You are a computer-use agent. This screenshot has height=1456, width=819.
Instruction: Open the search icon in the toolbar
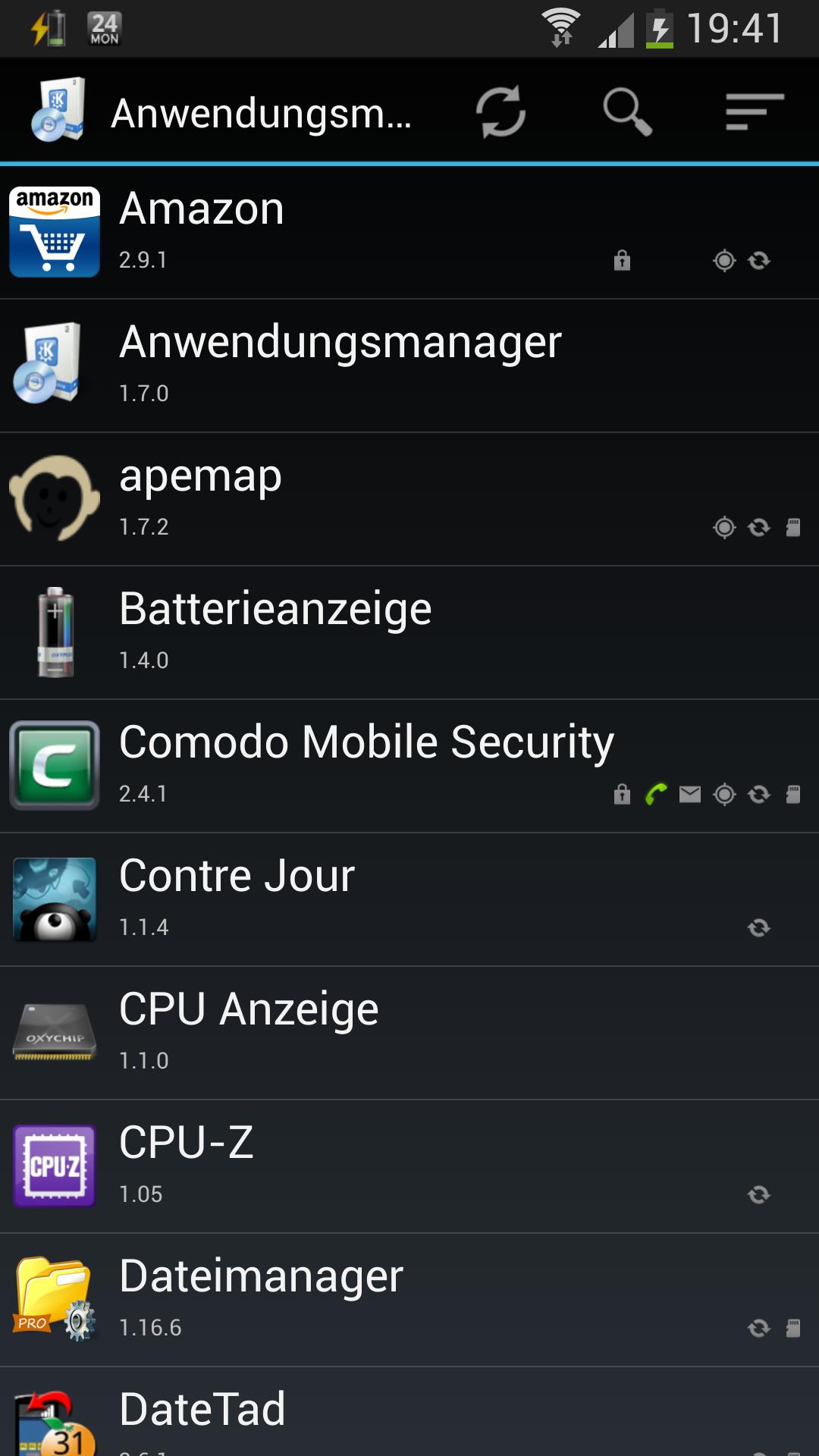pos(626,111)
